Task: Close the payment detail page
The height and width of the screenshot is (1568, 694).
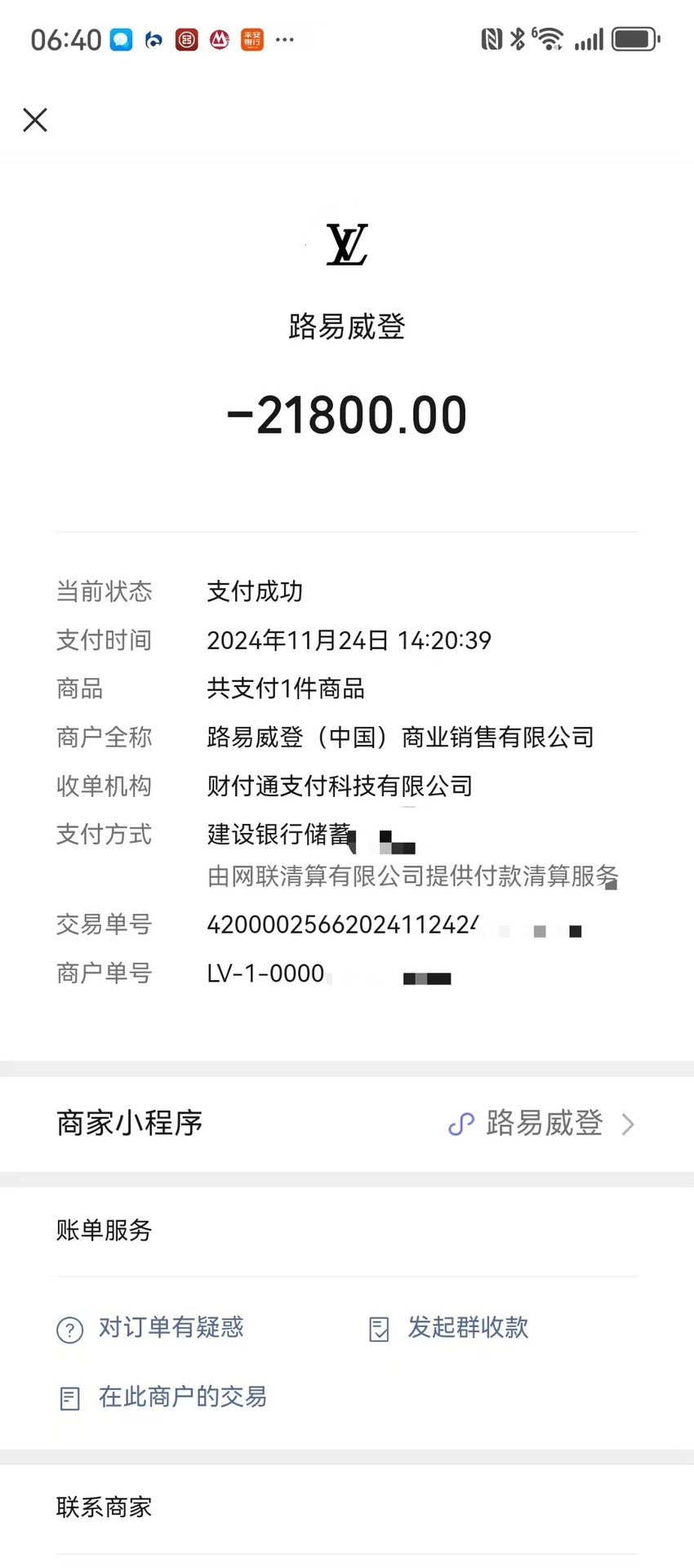Action: (35, 120)
